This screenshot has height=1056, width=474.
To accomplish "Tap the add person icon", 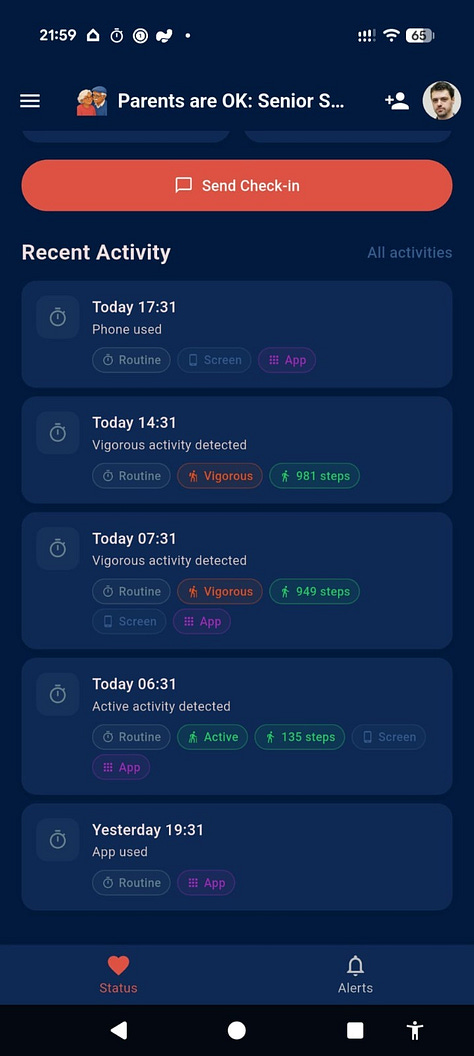I will tap(397, 101).
